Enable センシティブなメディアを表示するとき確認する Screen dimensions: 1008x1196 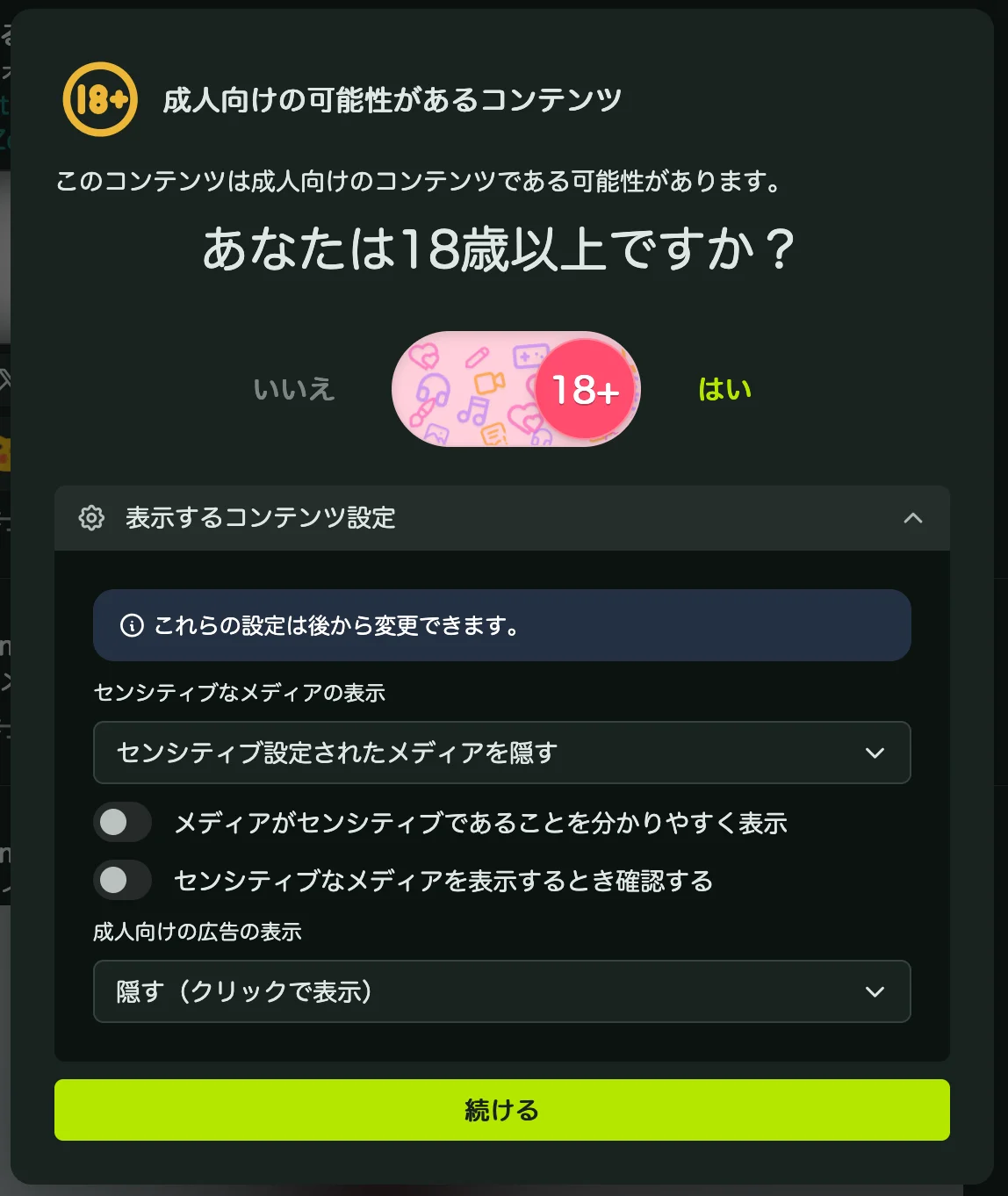point(122,880)
